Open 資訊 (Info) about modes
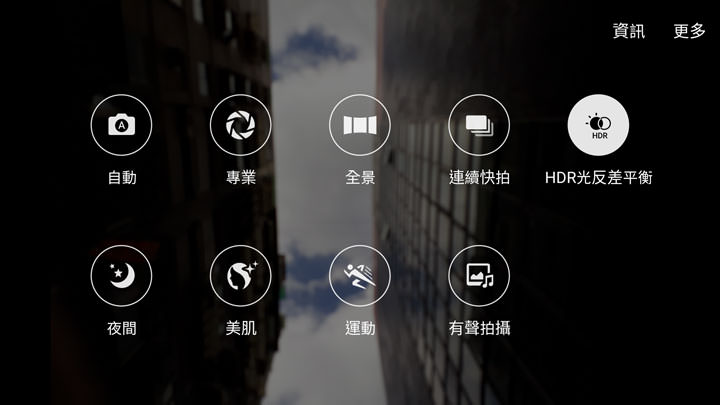 tap(628, 31)
